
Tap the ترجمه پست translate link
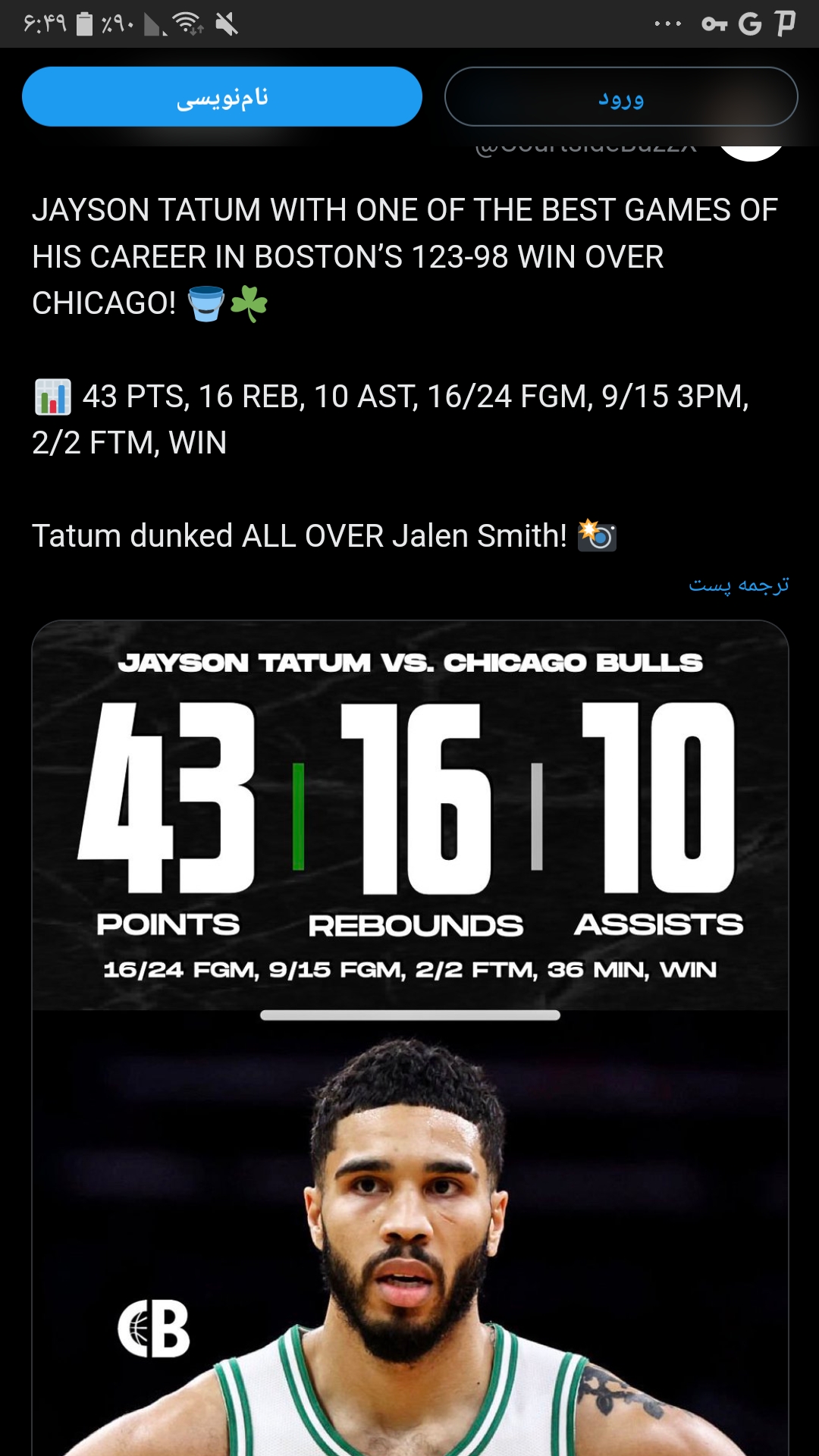tap(739, 585)
